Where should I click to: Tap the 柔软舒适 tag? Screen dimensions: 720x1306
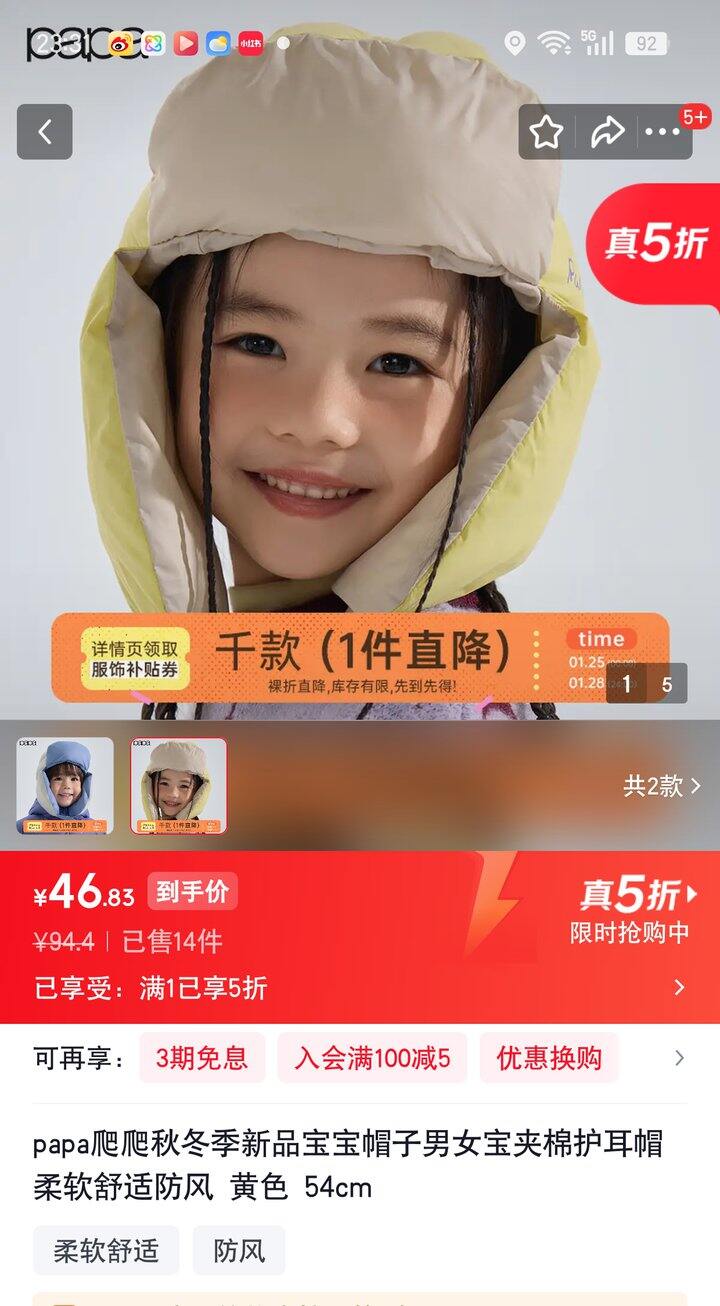click(x=106, y=1250)
